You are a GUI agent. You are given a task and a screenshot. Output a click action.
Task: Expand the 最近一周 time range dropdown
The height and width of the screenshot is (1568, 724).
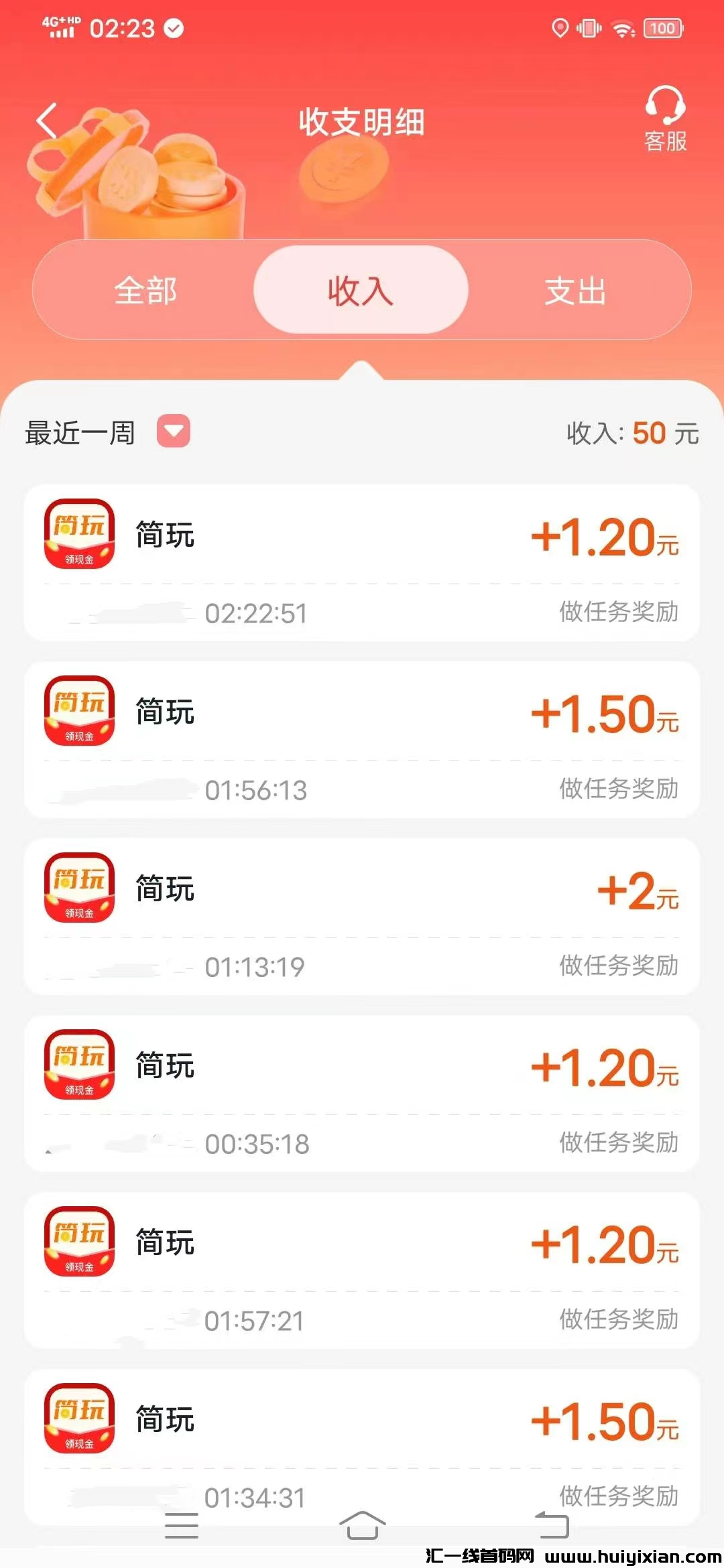click(x=174, y=431)
